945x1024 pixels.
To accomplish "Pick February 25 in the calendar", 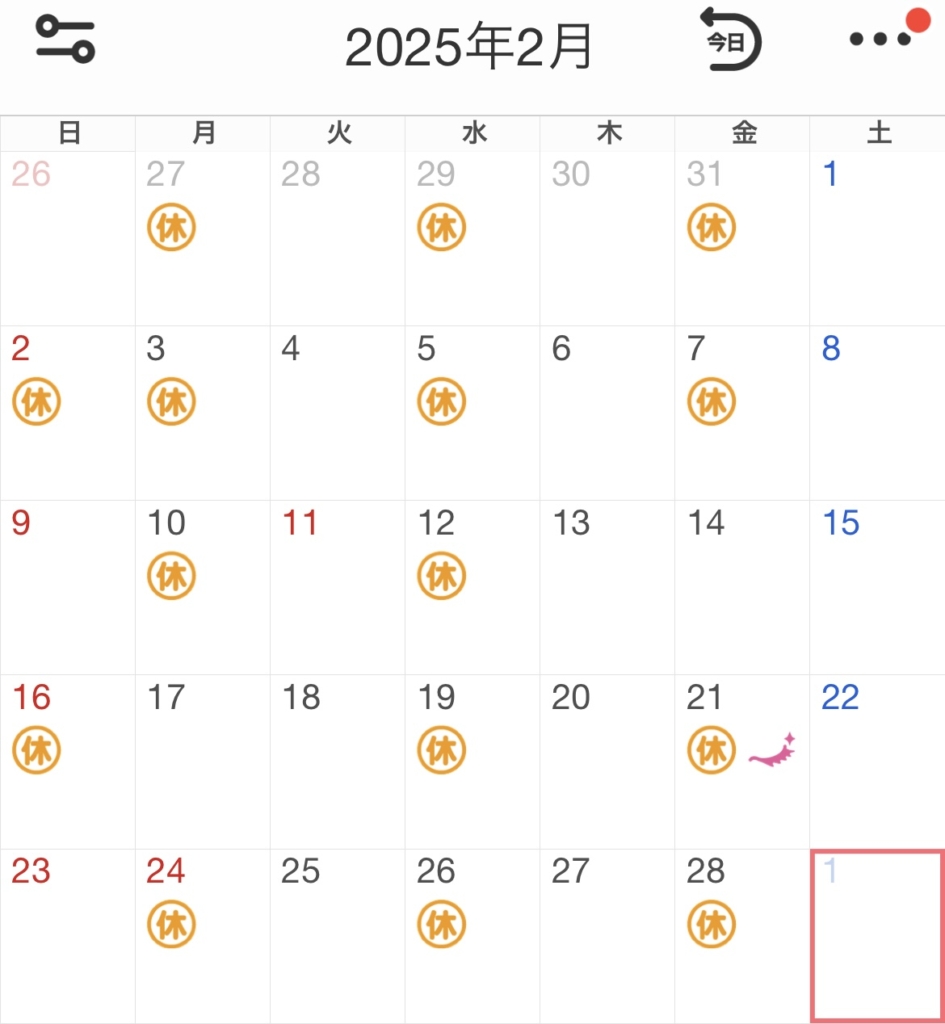I will (337, 935).
